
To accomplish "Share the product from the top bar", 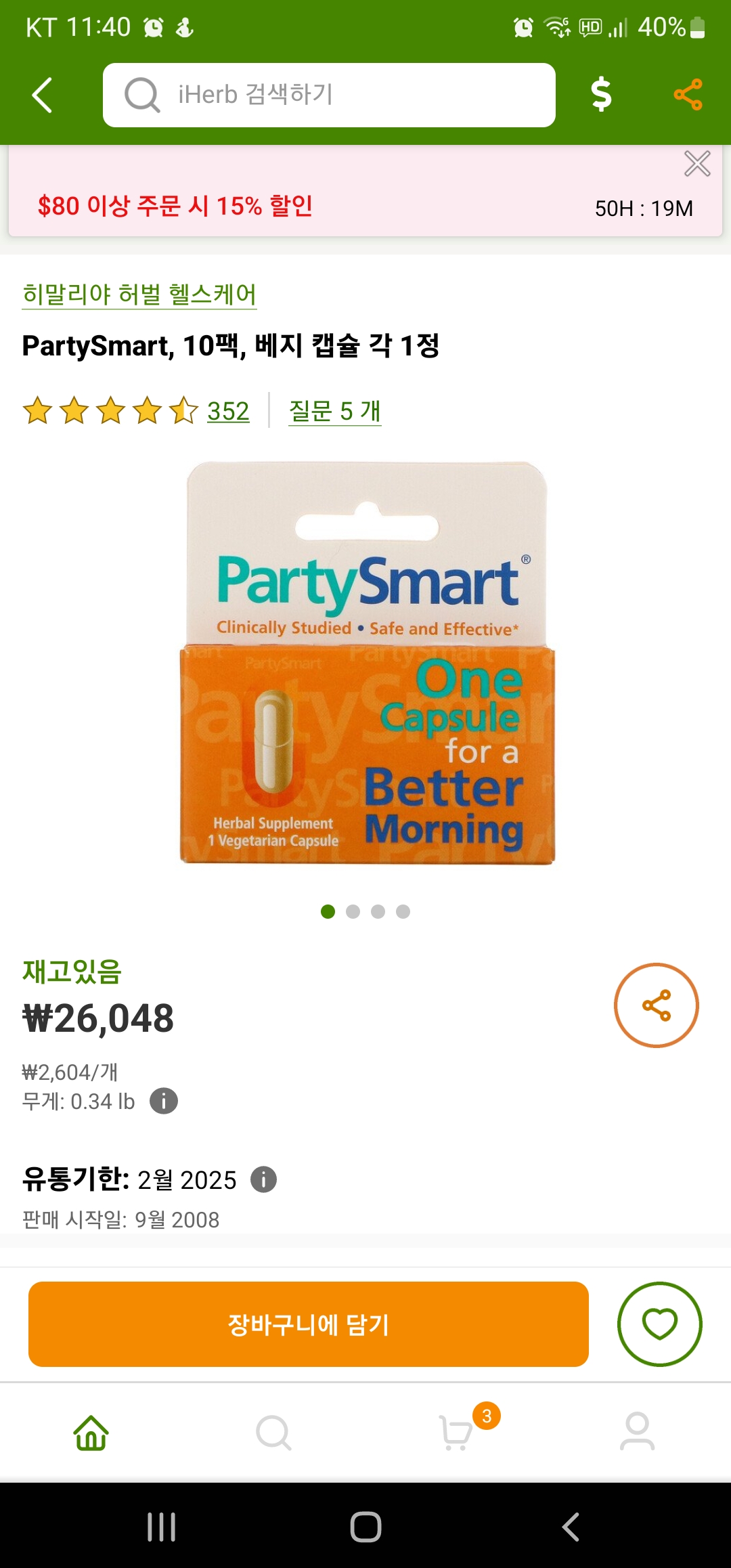I will [x=688, y=94].
